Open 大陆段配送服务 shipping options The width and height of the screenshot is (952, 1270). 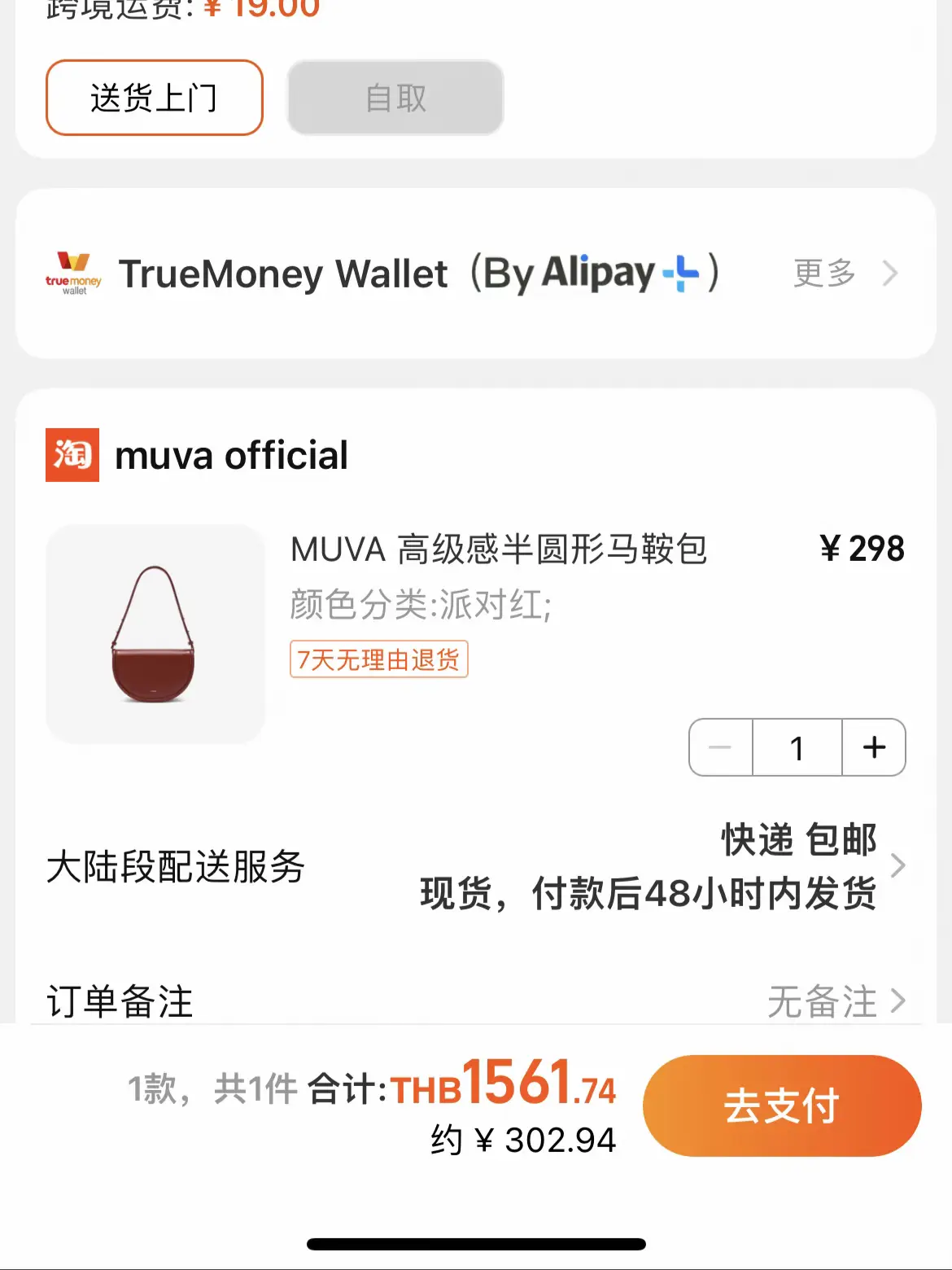tap(475, 866)
